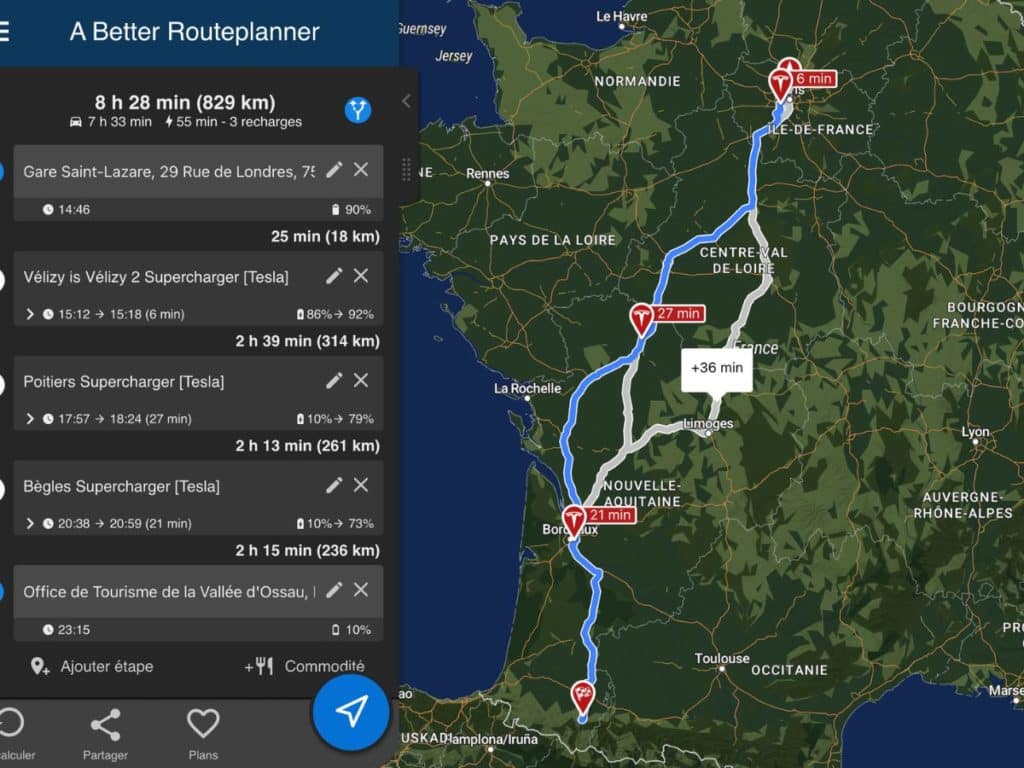Expand Poitiers Supercharger charging details
1024x768 pixels.
(30, 419)
